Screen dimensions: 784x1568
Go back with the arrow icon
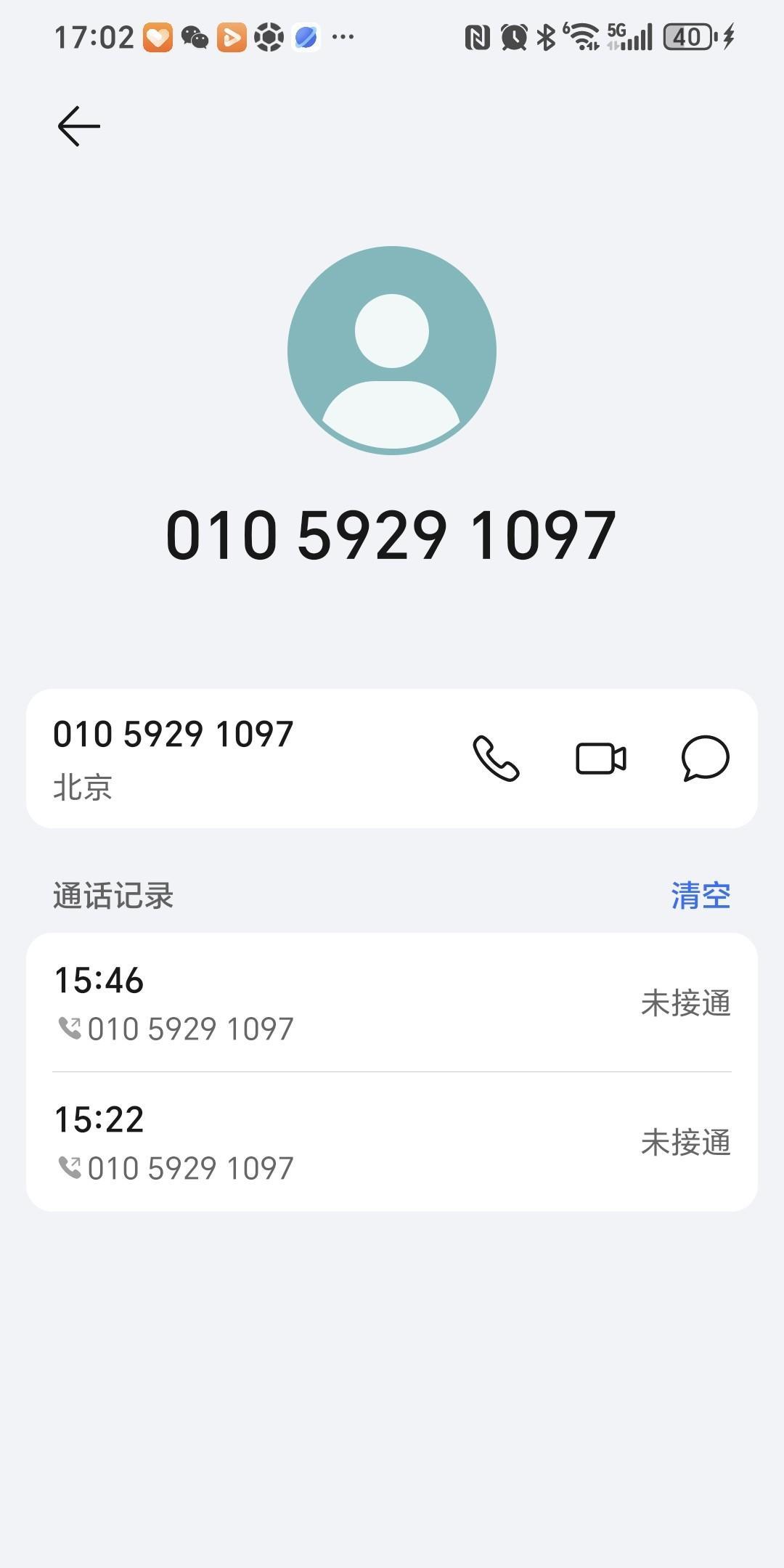coord(78,126)
